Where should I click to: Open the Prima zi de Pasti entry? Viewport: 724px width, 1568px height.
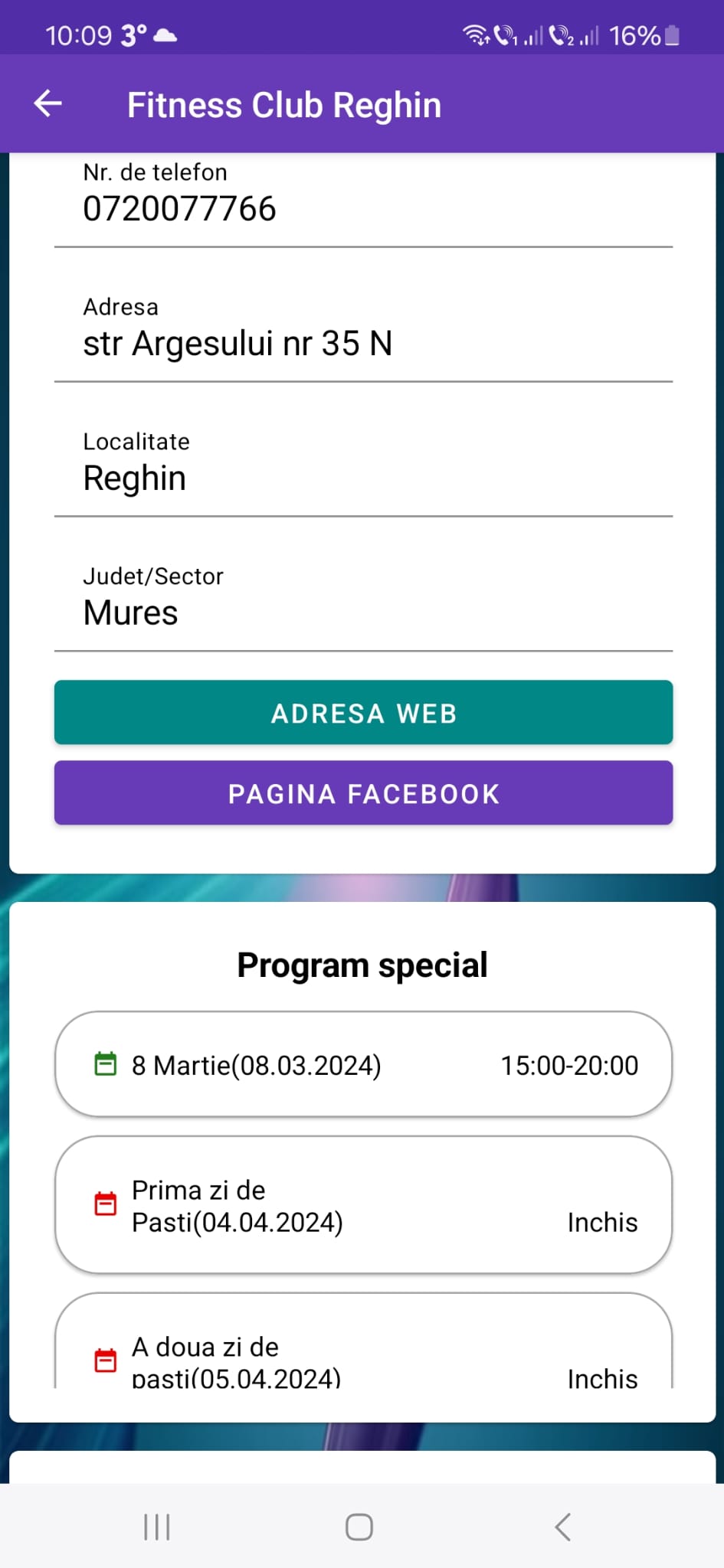click(x=363, y=1205)
